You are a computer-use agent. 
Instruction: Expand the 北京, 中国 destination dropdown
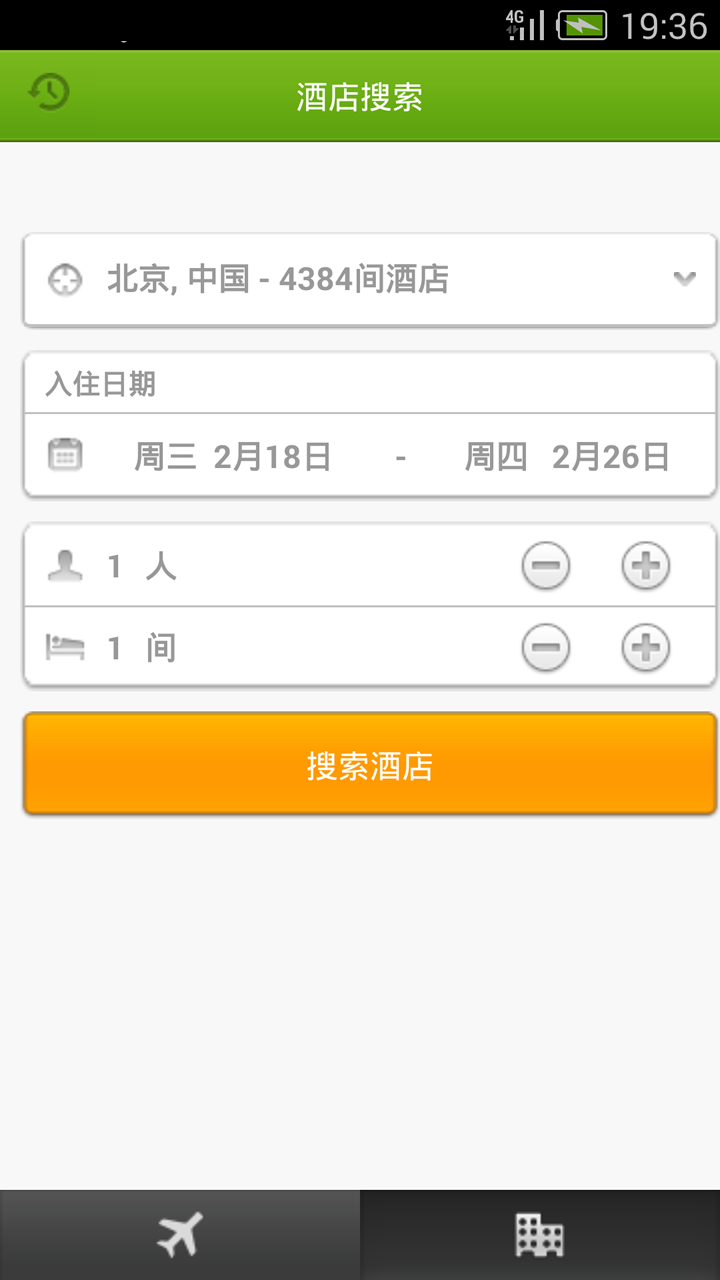point(684,279)
